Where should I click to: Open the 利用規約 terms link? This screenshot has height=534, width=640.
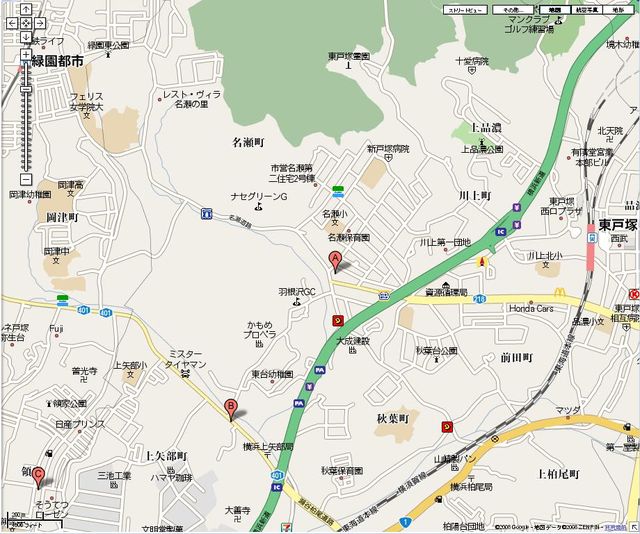tap(616, 525)
